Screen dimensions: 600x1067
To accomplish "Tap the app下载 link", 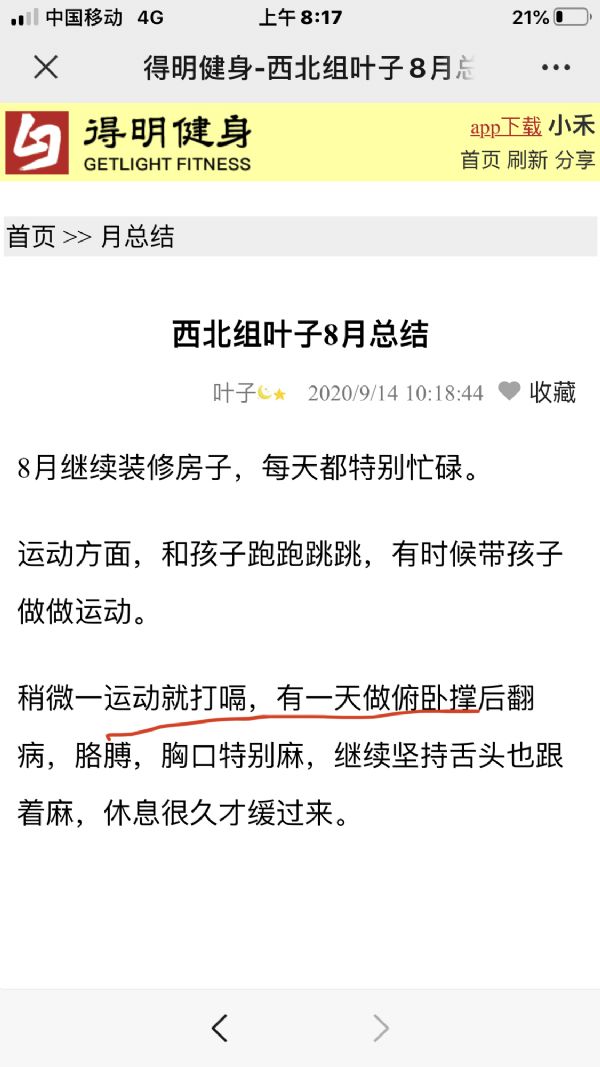I will coord(505,126).
